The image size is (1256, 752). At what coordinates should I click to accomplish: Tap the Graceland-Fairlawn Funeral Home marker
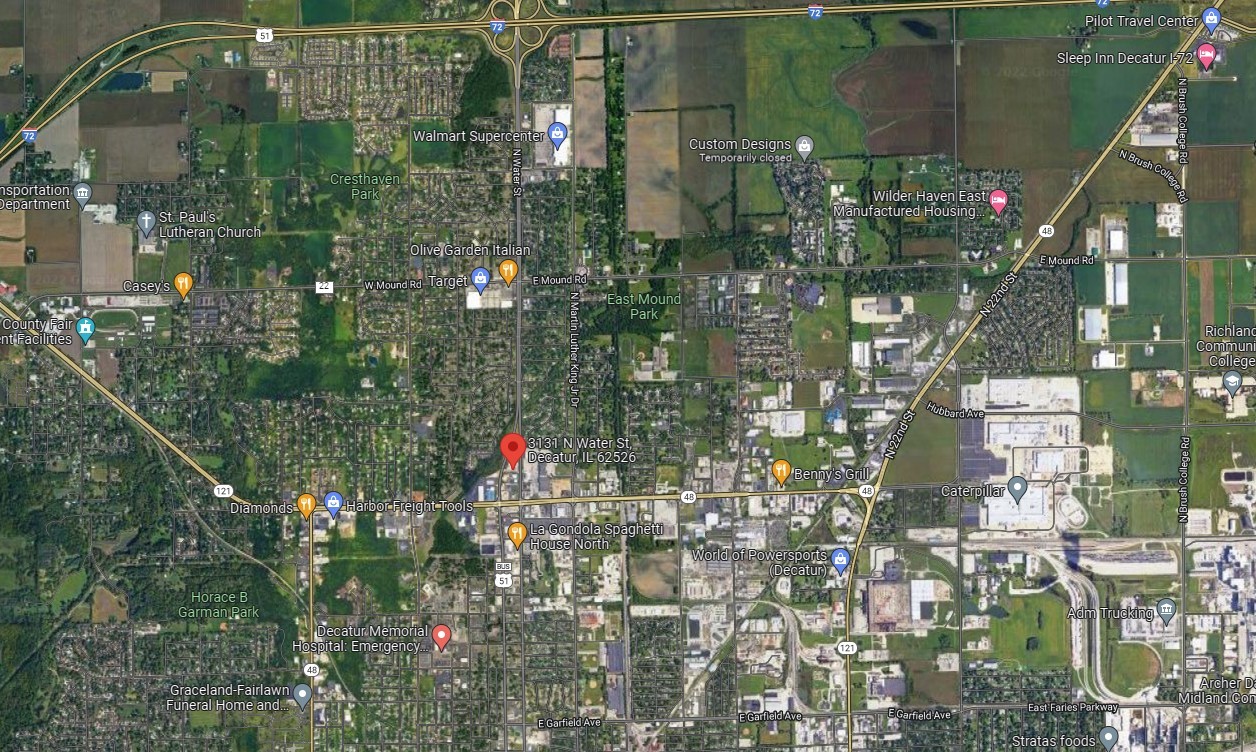click(302, 694)
